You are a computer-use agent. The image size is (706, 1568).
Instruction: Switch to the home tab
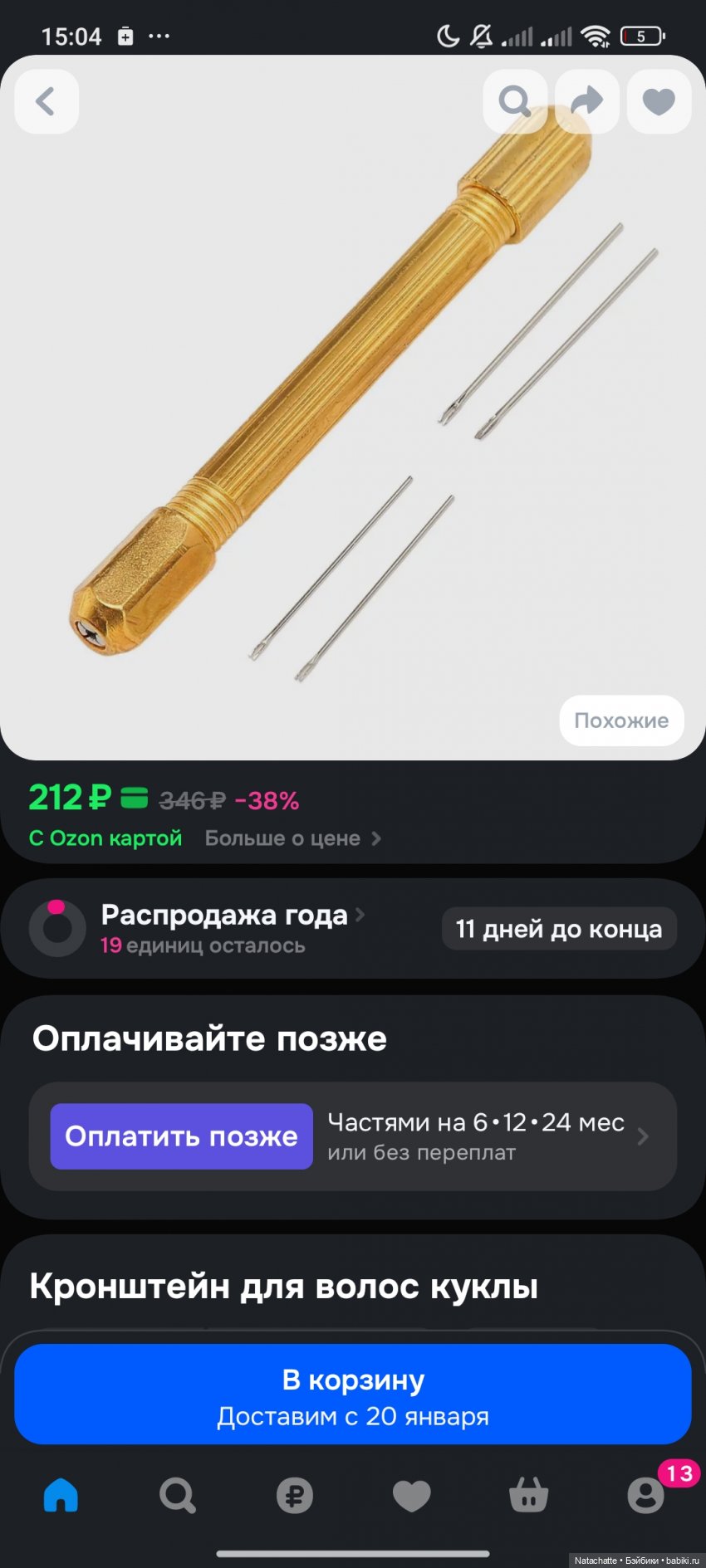point(61,1495)
